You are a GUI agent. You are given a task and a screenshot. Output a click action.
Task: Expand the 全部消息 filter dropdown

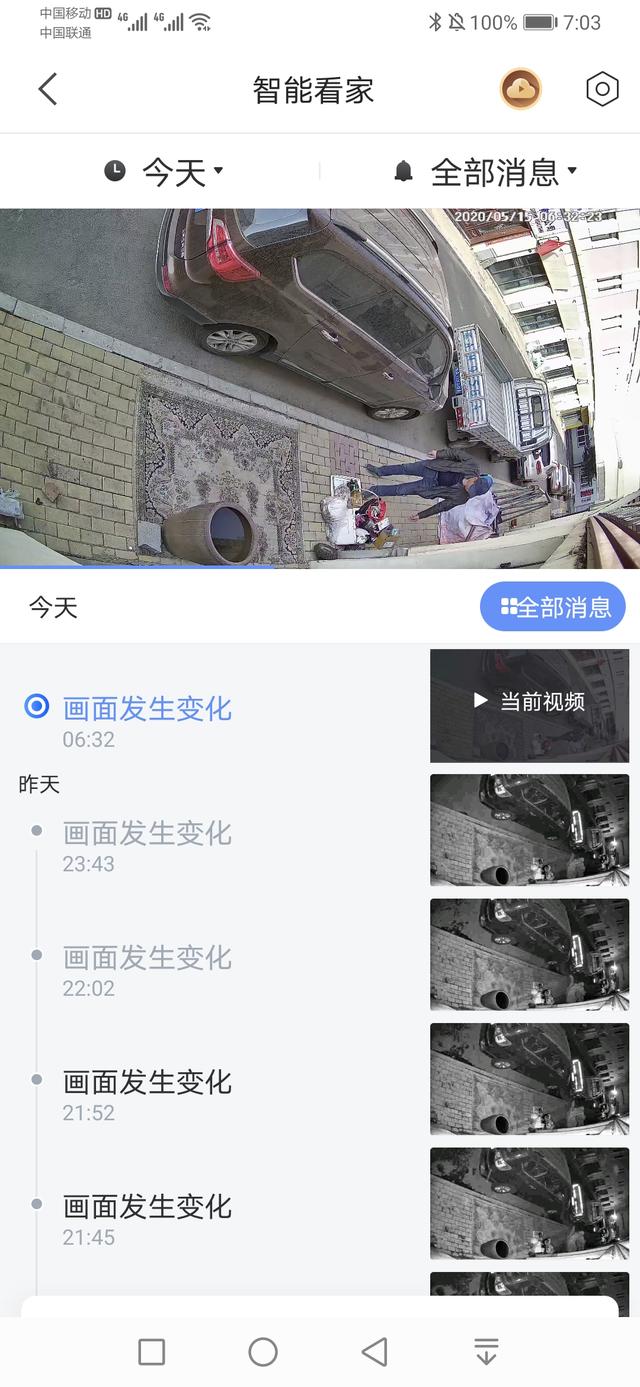pyautogui.click(x=486, y=172)
